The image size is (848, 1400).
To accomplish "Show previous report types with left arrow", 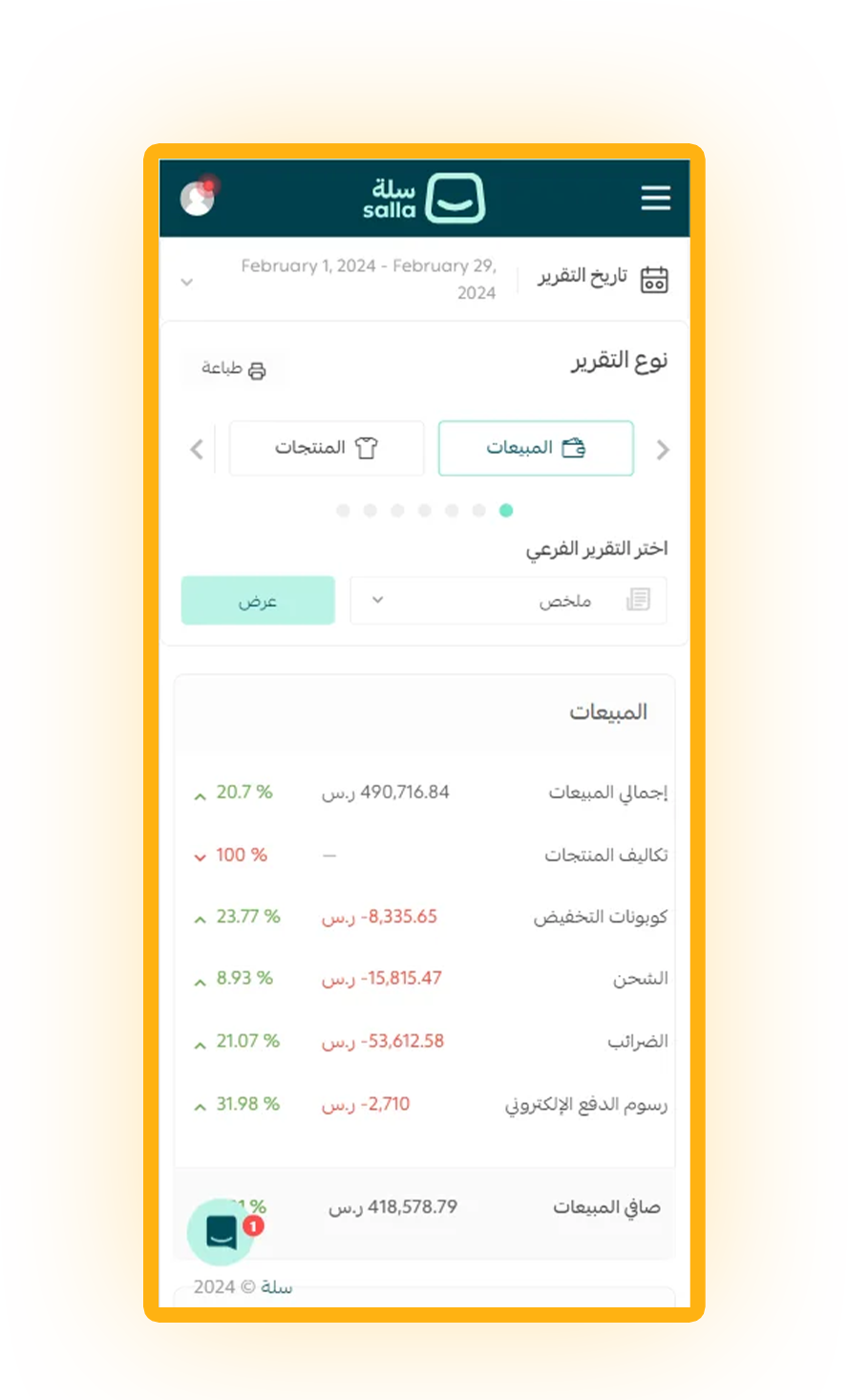I will 197,449.
